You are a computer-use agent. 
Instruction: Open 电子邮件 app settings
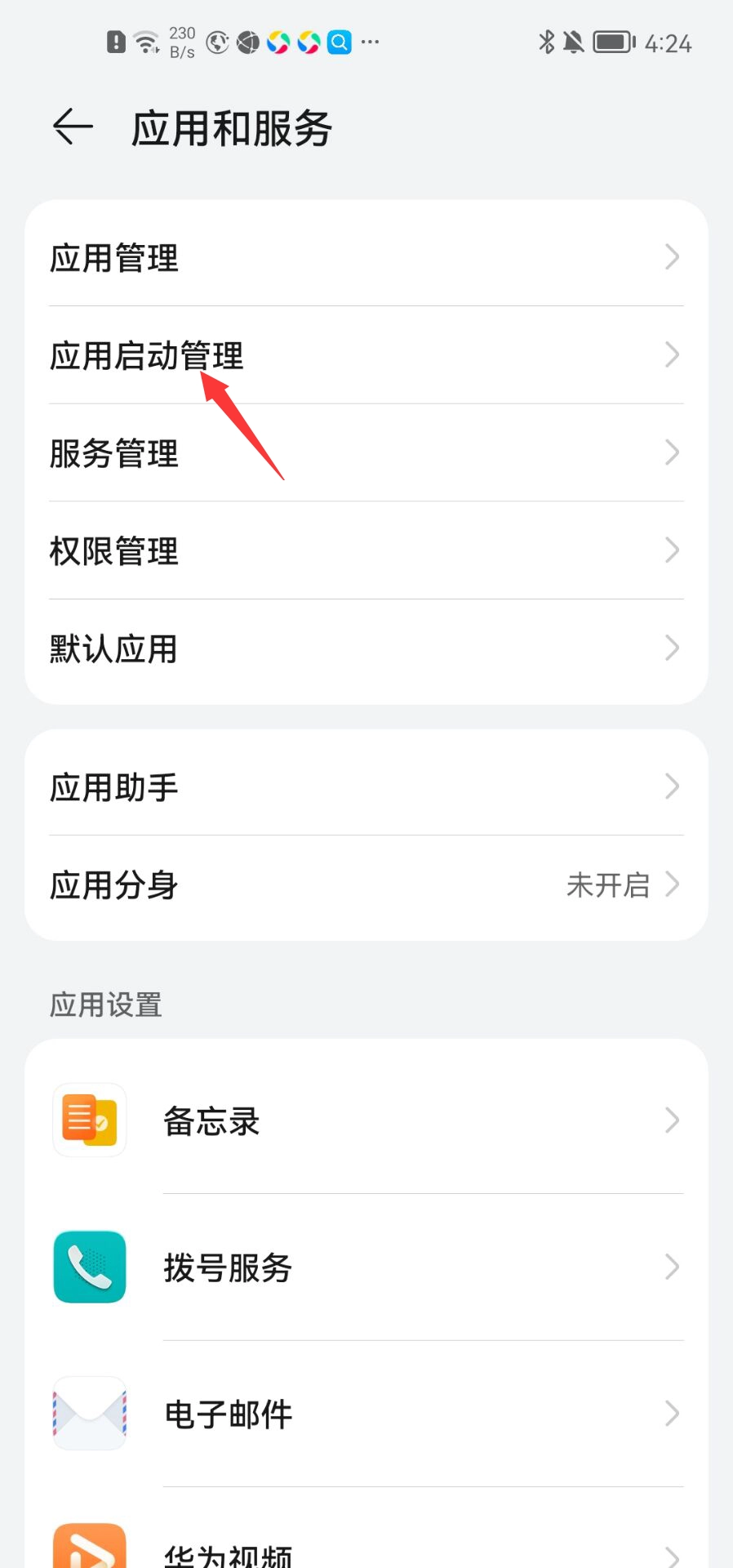pyautogui.click(x=366, y=1414)
